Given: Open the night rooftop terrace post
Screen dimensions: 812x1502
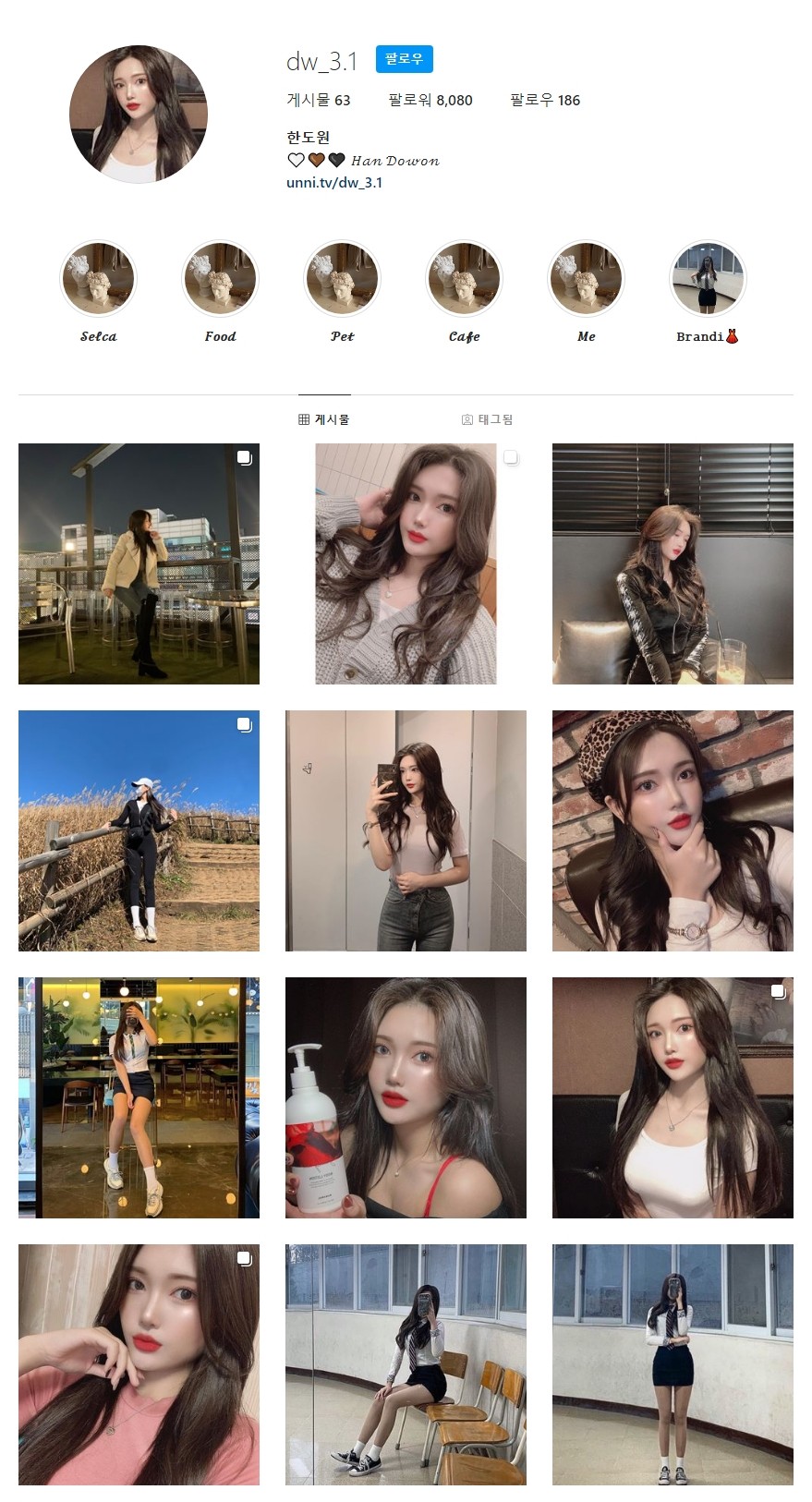Looking at the screenshot, I should pos(139,563).
